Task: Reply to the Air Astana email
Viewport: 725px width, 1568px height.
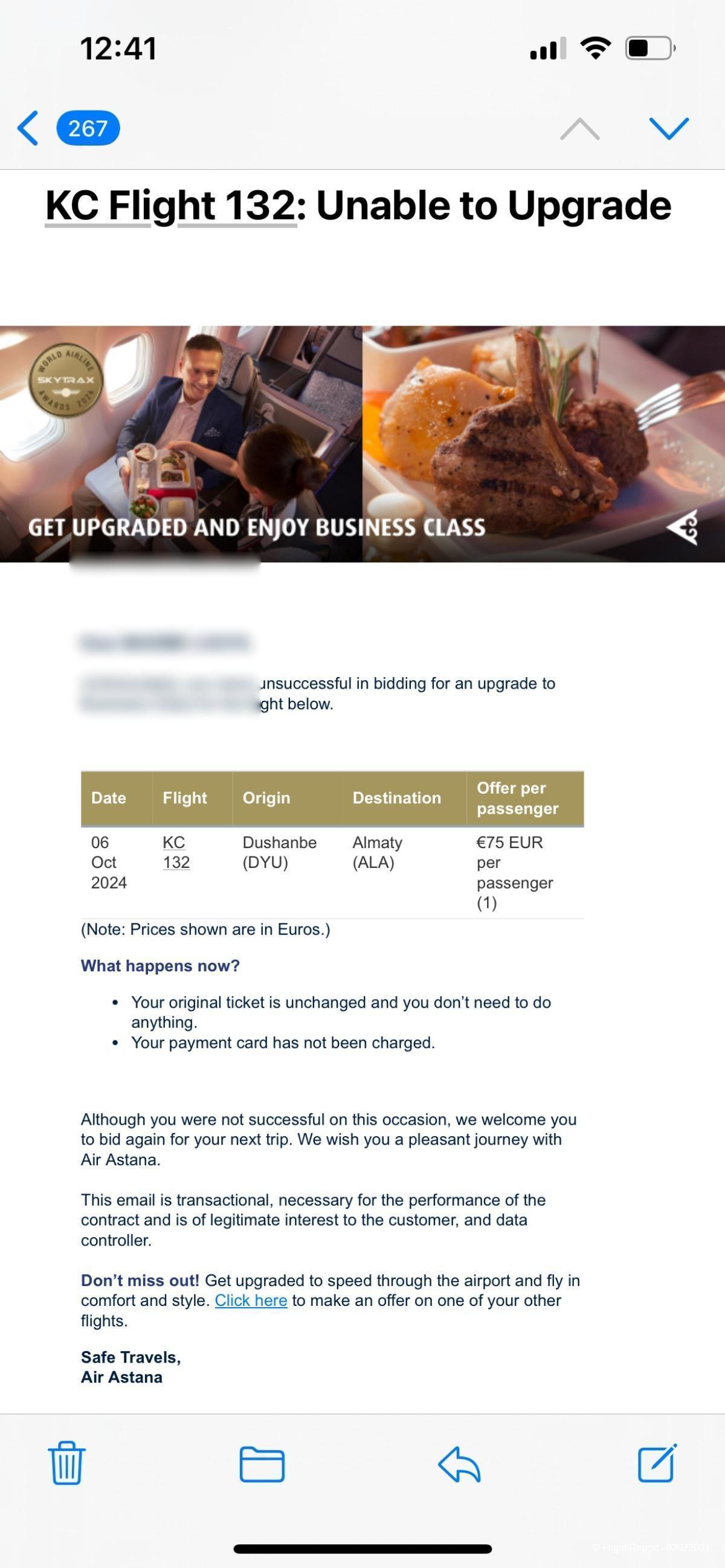Action: tap(459, 1464)
